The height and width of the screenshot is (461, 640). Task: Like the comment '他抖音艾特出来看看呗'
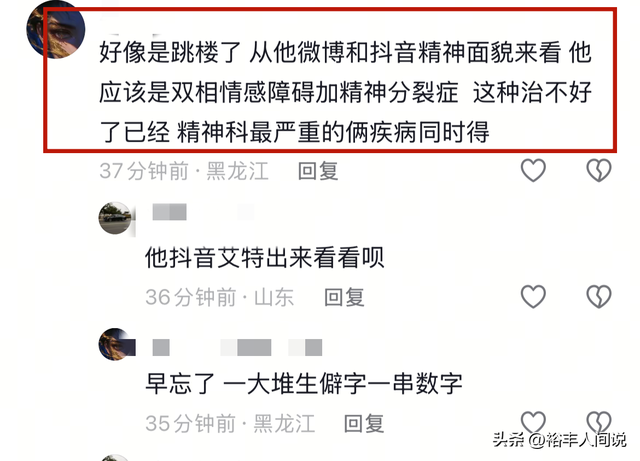(535, 296)
